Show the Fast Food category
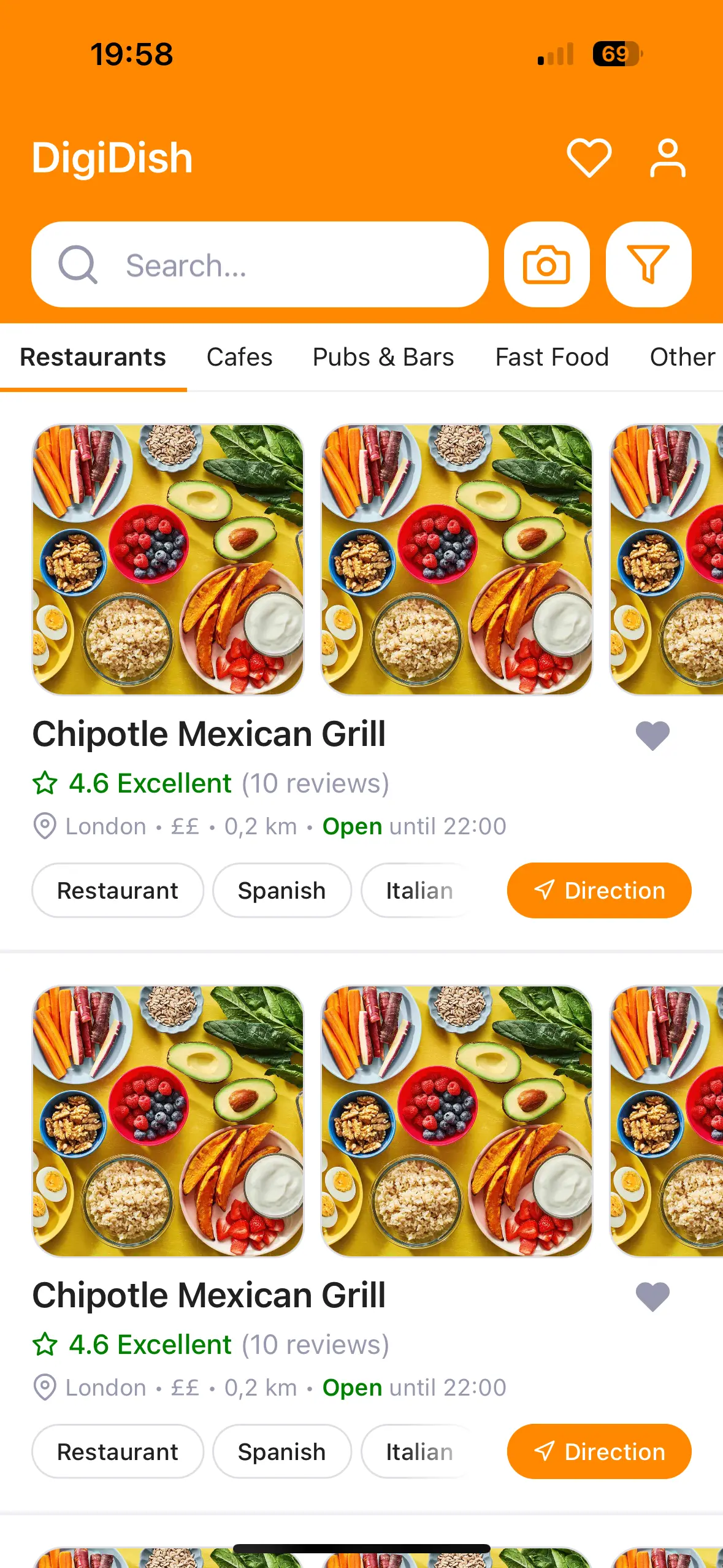The width and height of the screenshot is (723, 1568). click(x=552, y=357)
